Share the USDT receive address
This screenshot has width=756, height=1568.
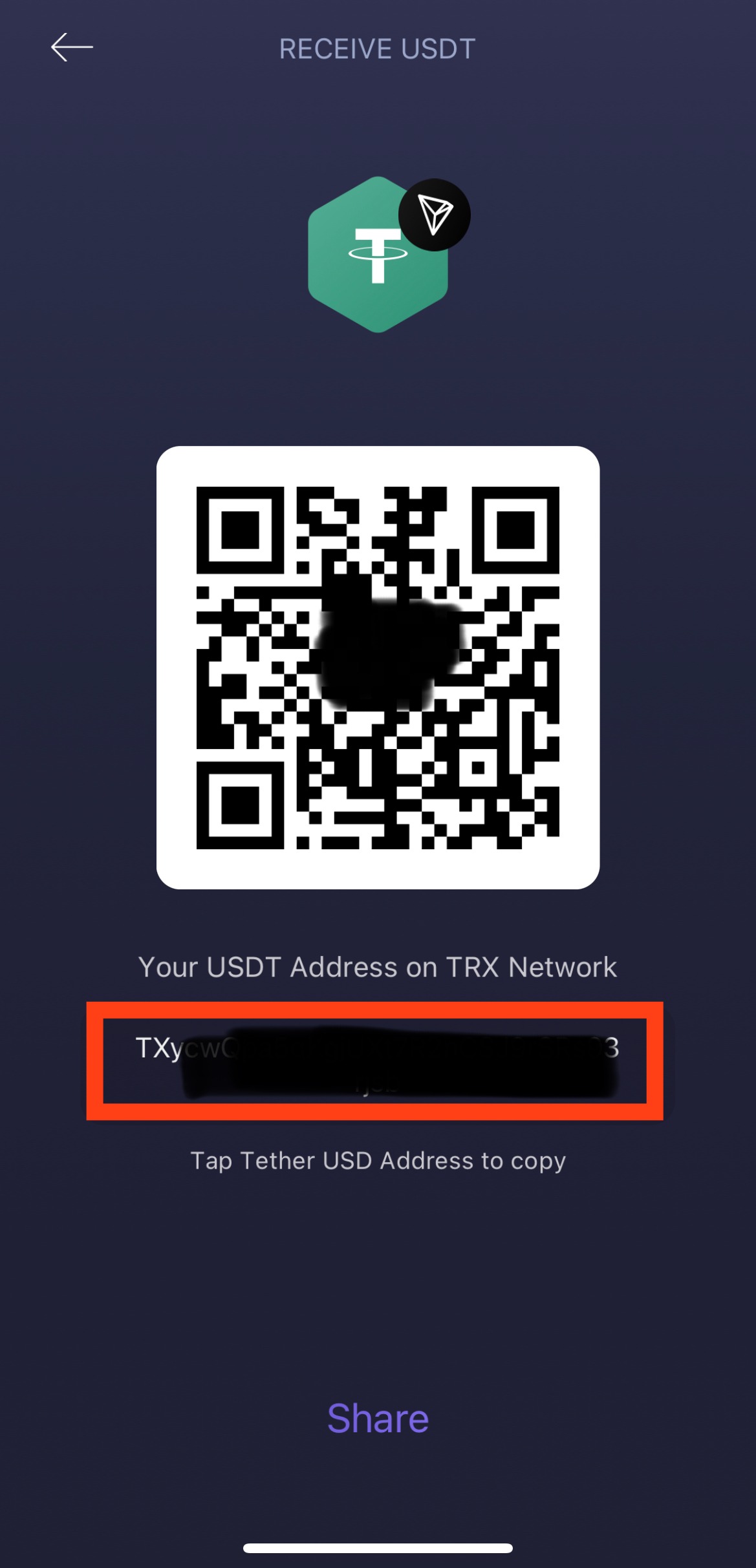pos(378,1418)
